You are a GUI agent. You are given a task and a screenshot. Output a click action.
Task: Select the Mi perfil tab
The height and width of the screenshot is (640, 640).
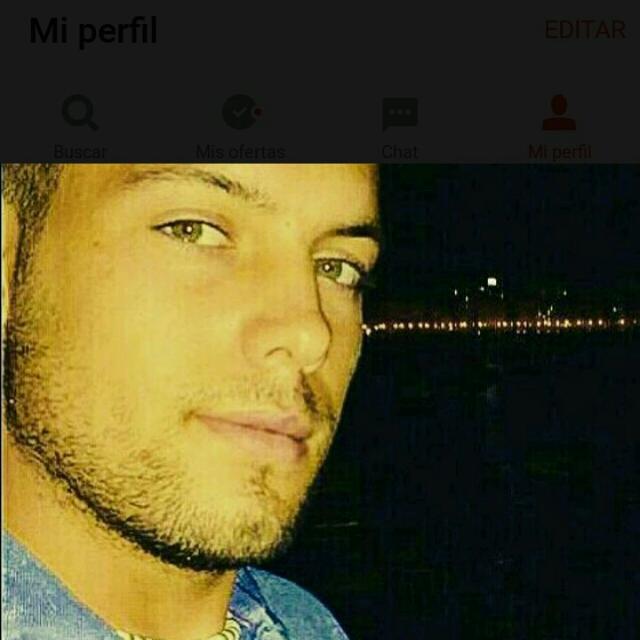pyautogui.click(x=559, y=127)
